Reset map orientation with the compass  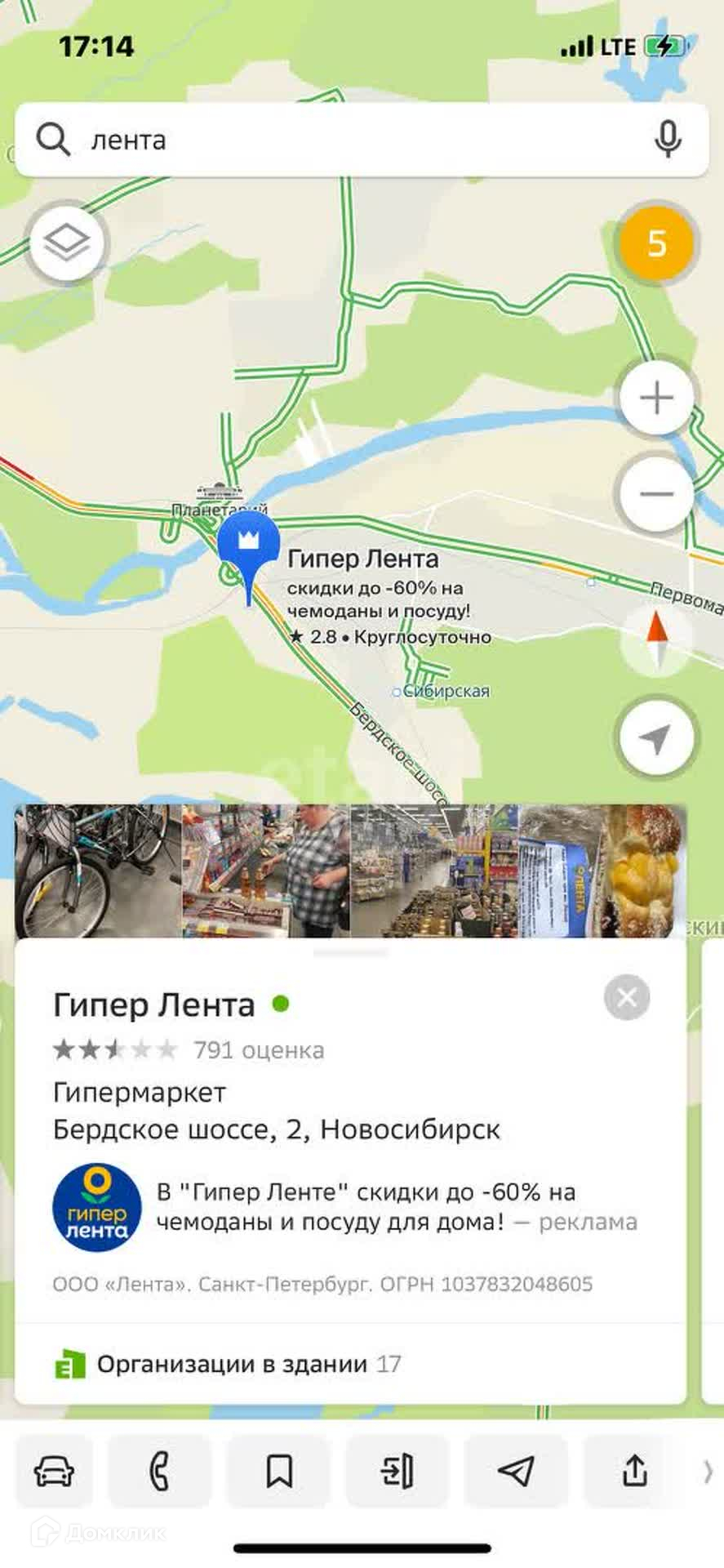pyautogui.click(x=656, y=639)
